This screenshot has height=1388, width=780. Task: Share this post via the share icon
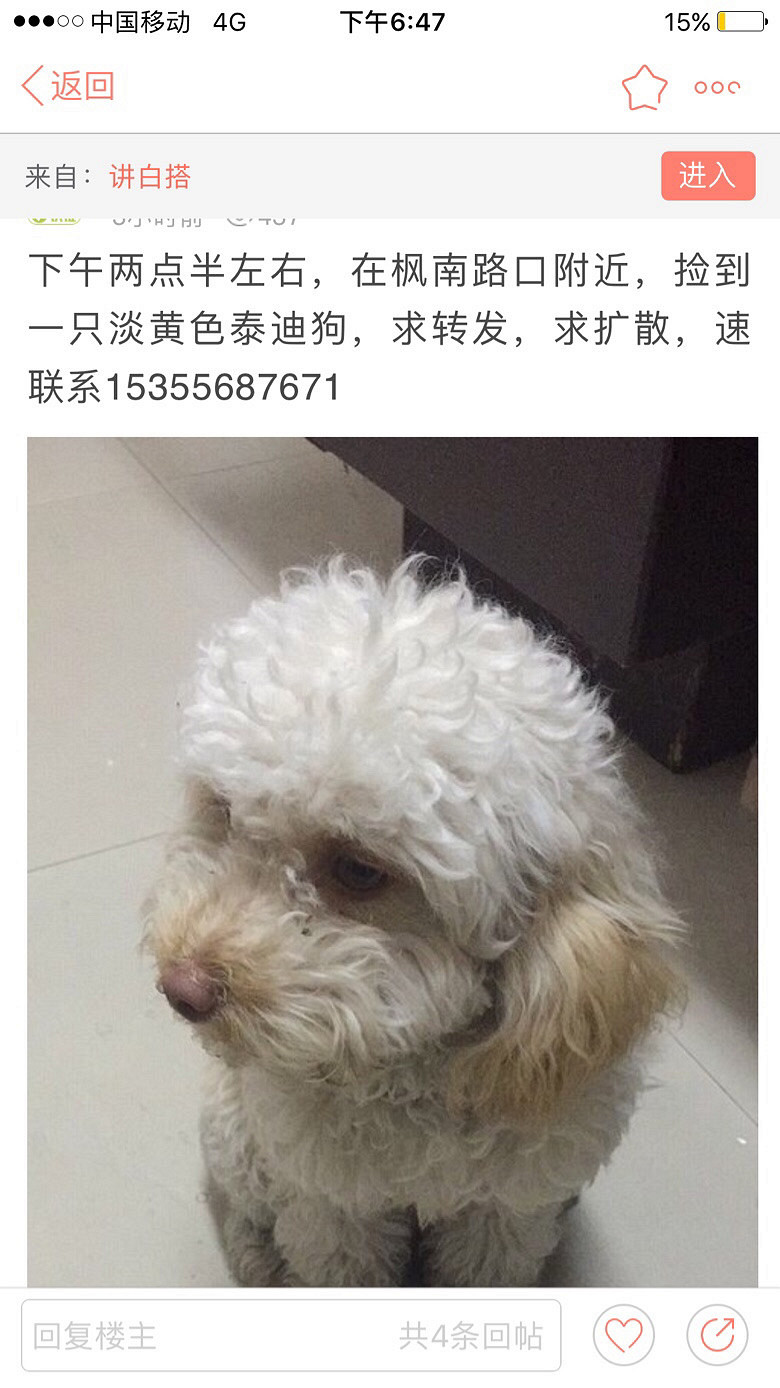717,1335
